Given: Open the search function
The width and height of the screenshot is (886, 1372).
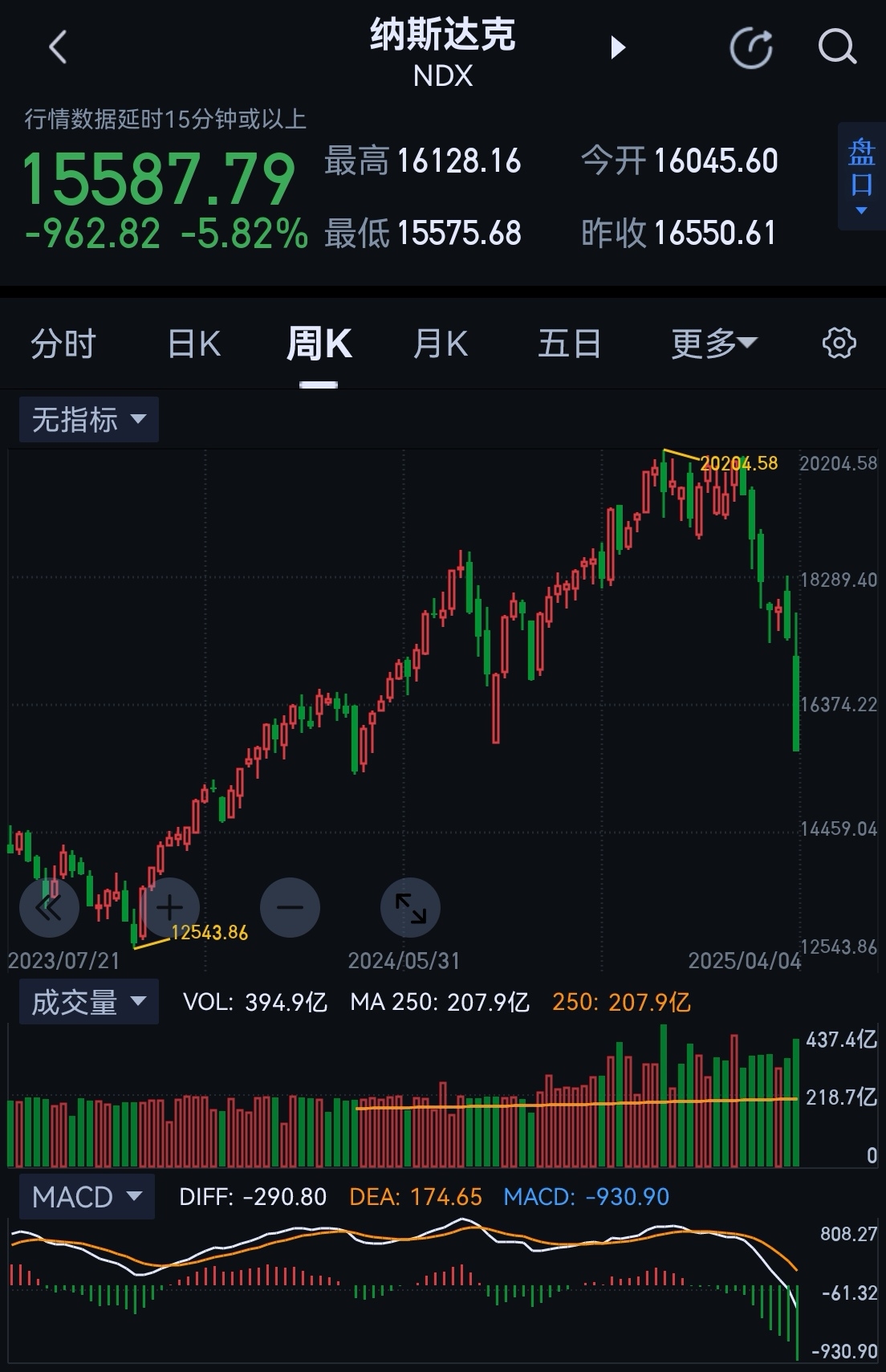Looking at the screenshot, I should [x=836, y=47].
